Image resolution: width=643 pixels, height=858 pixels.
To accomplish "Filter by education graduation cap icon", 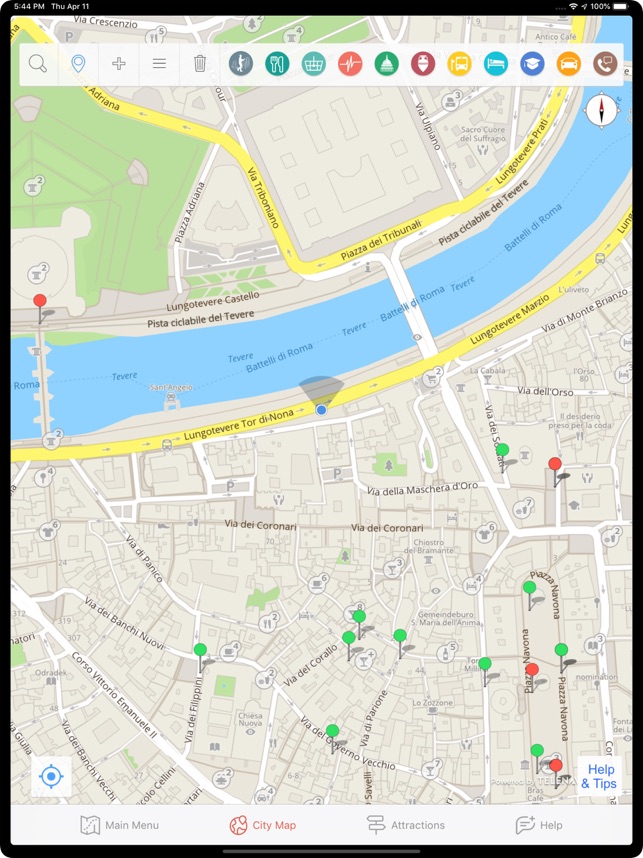I will pos(531,64).
